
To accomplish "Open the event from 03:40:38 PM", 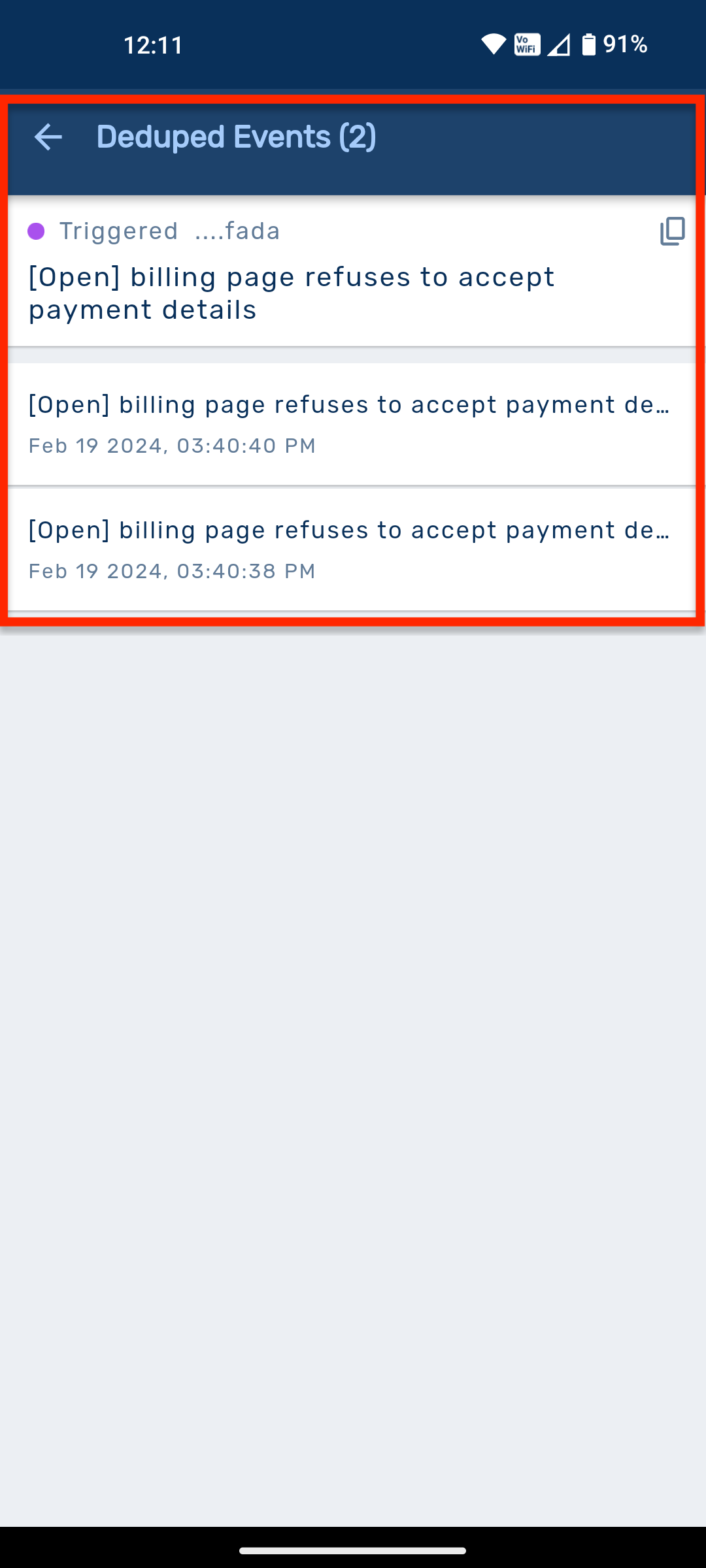I will point(352,549).
